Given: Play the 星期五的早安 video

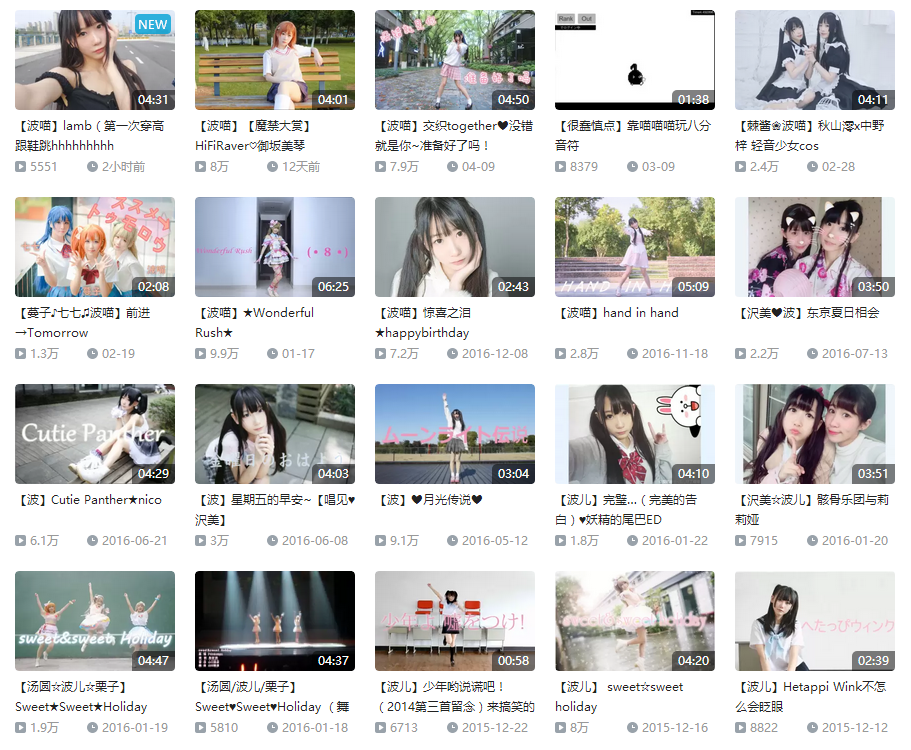Looking at the screenshot, I should [x=274, y=434].
